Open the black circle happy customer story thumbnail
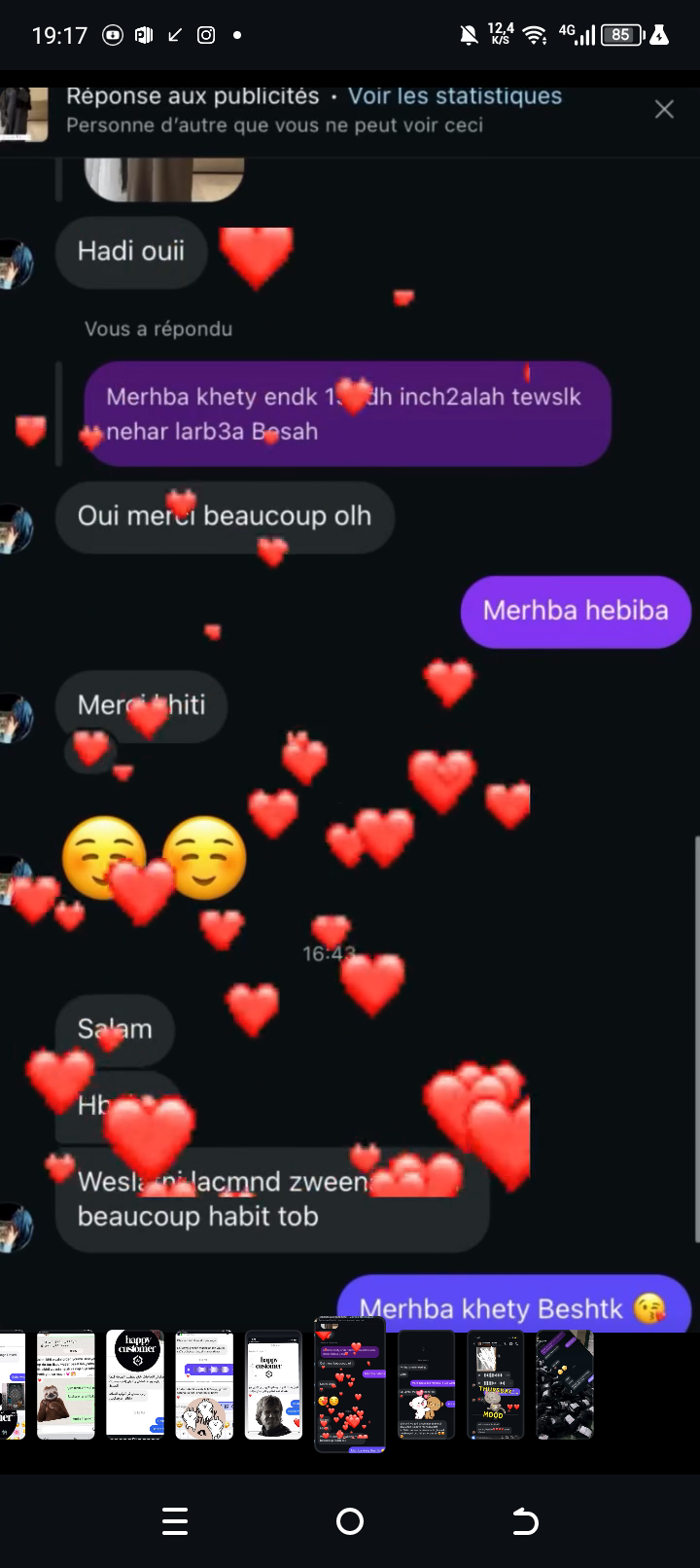 pyautogui.click(x=135, y=1385)
